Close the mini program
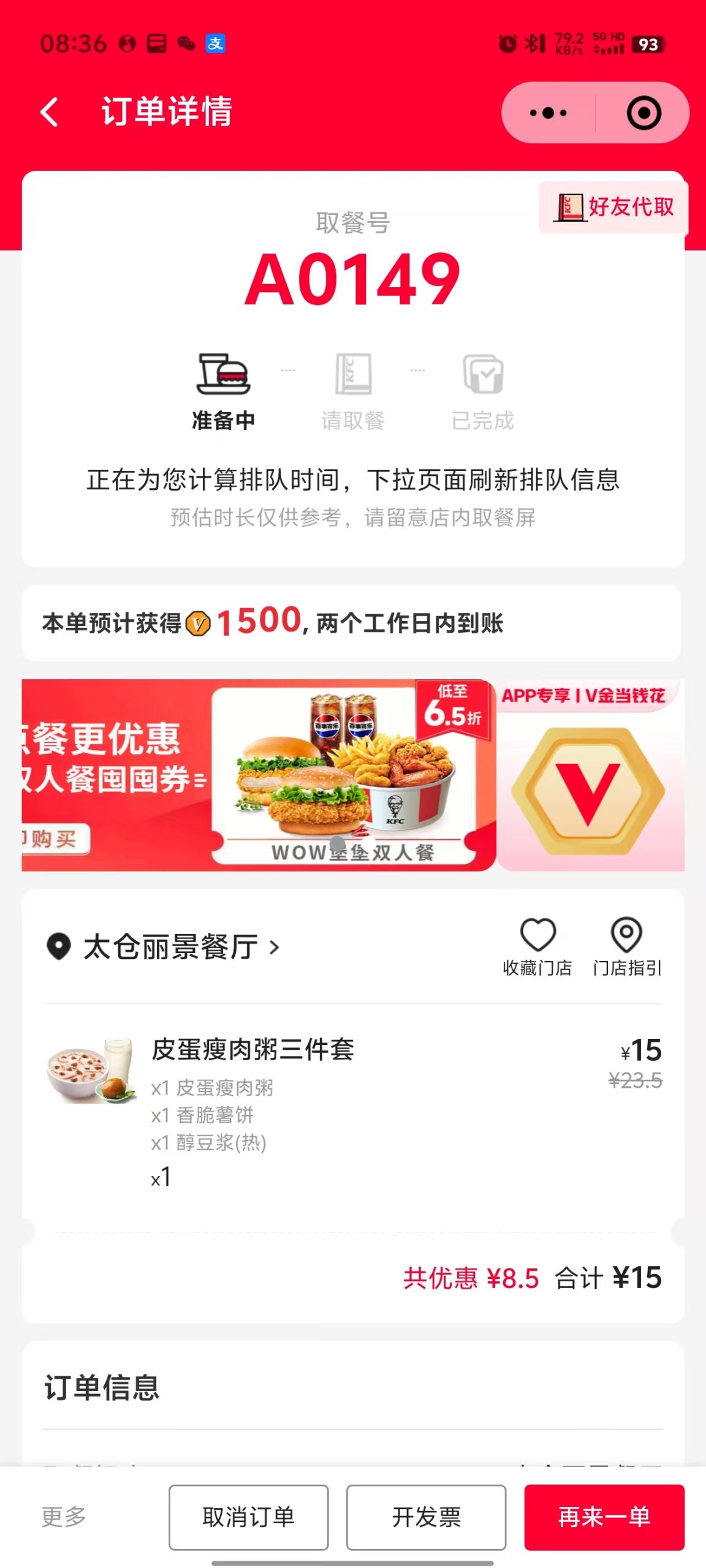 (643, 113)
